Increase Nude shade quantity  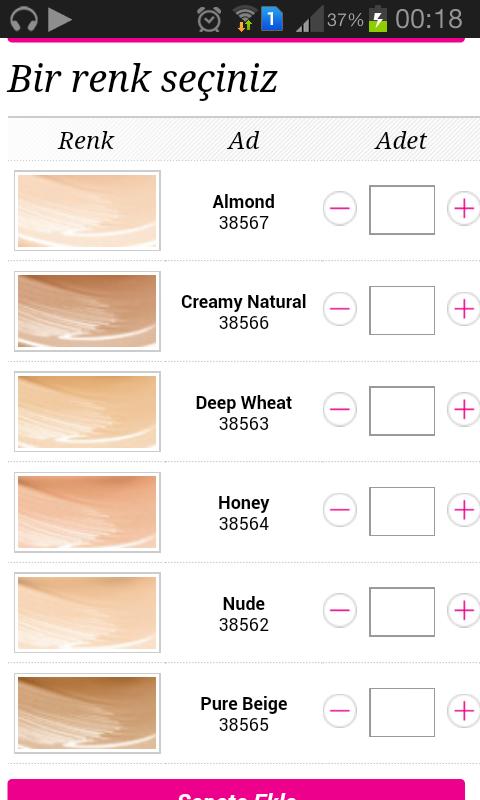pyautogui.click(x=464, y=610)
